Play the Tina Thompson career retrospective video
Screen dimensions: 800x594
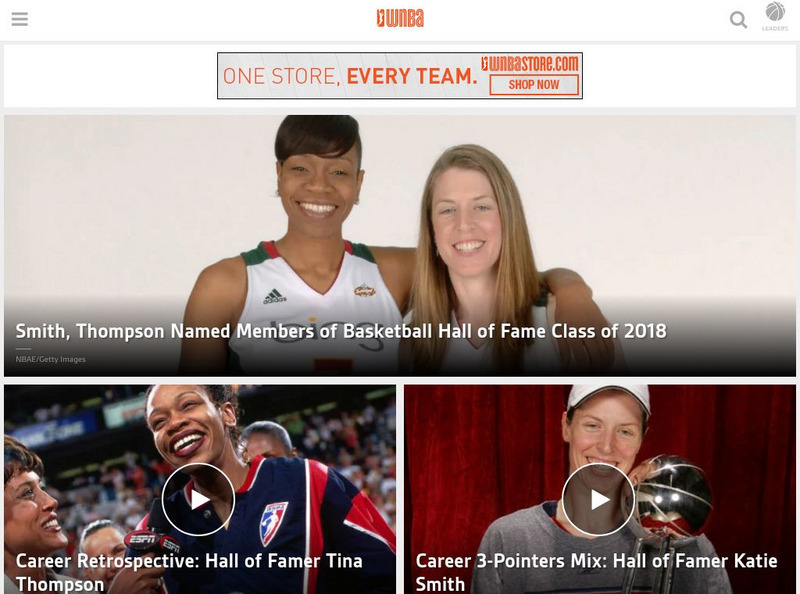point(198,499)
